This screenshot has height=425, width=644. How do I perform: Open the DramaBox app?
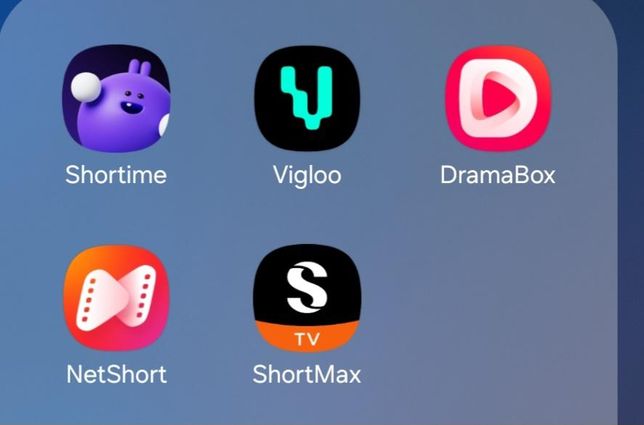coord(497,98)
